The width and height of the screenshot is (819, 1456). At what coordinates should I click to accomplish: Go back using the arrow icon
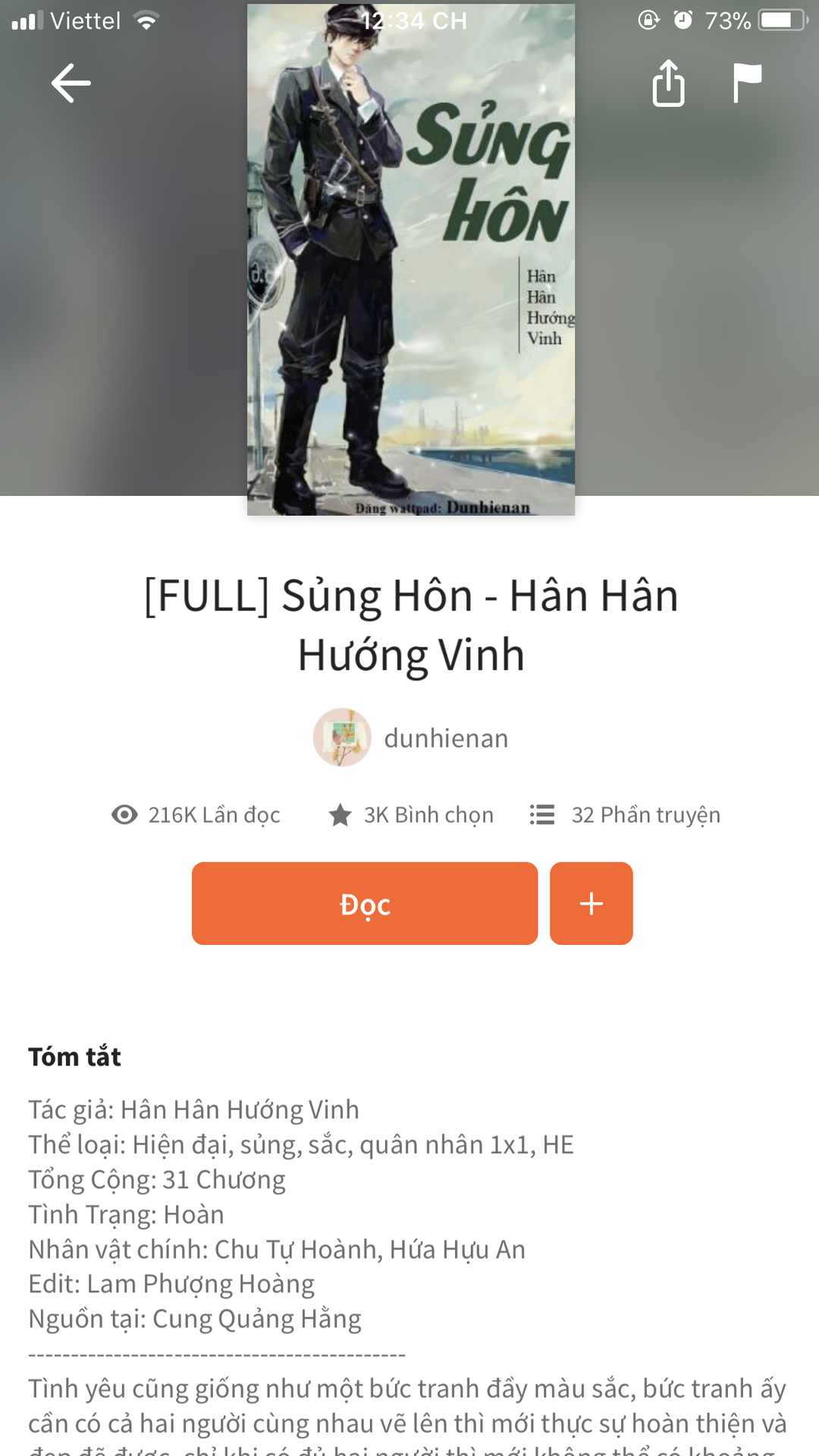(x=71, y=83)
